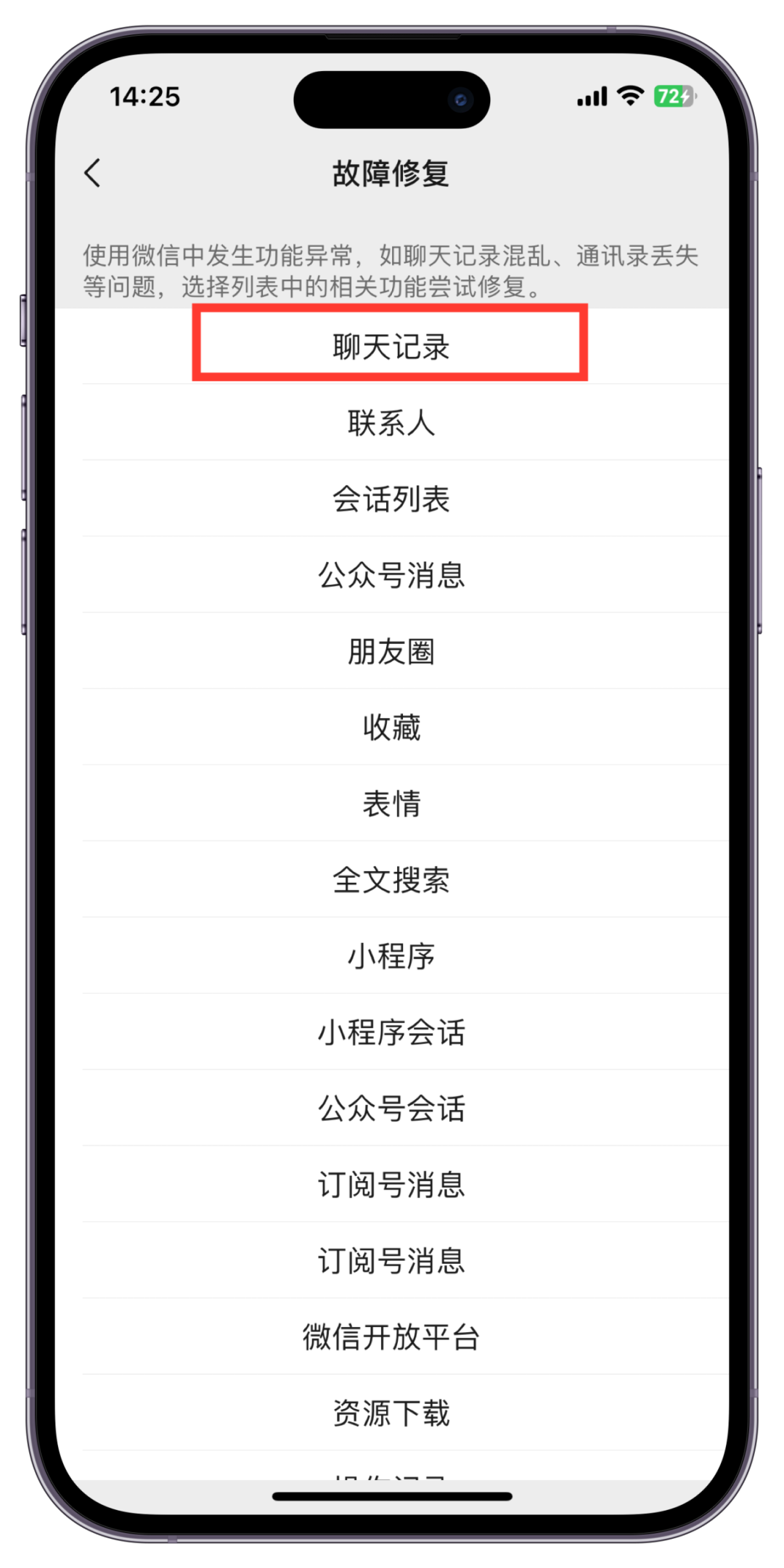Tap the 公众号消息 row
784x1568 pixels.
[391, 576]
